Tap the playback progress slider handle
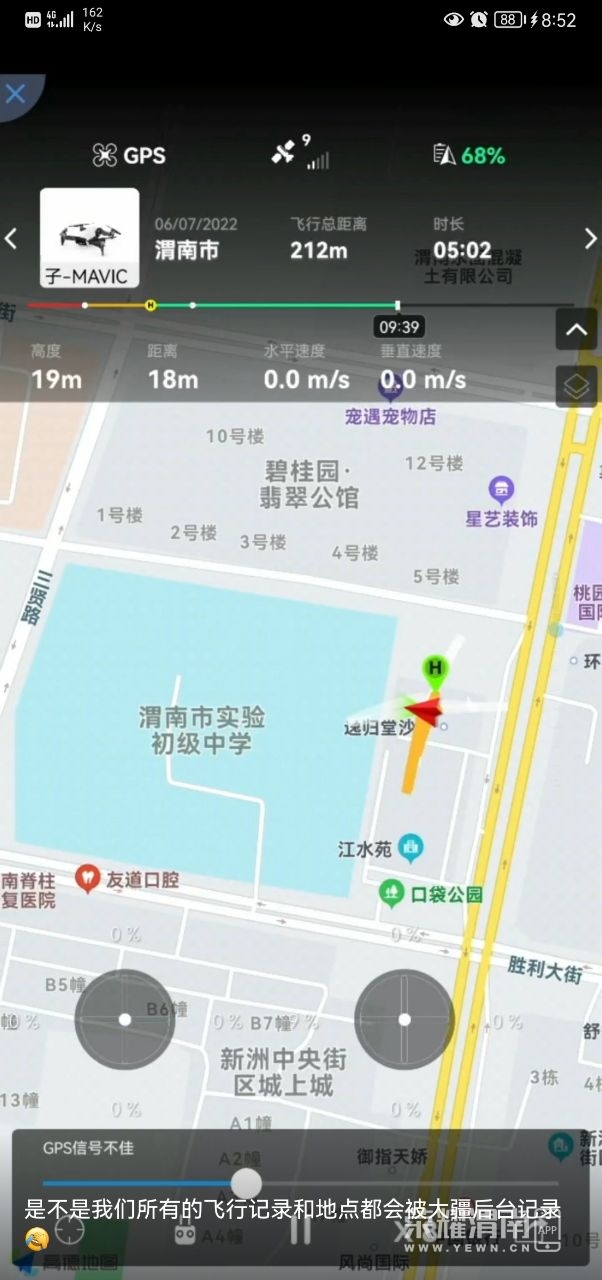The image size is (602, 1280). pos(246,1184)
